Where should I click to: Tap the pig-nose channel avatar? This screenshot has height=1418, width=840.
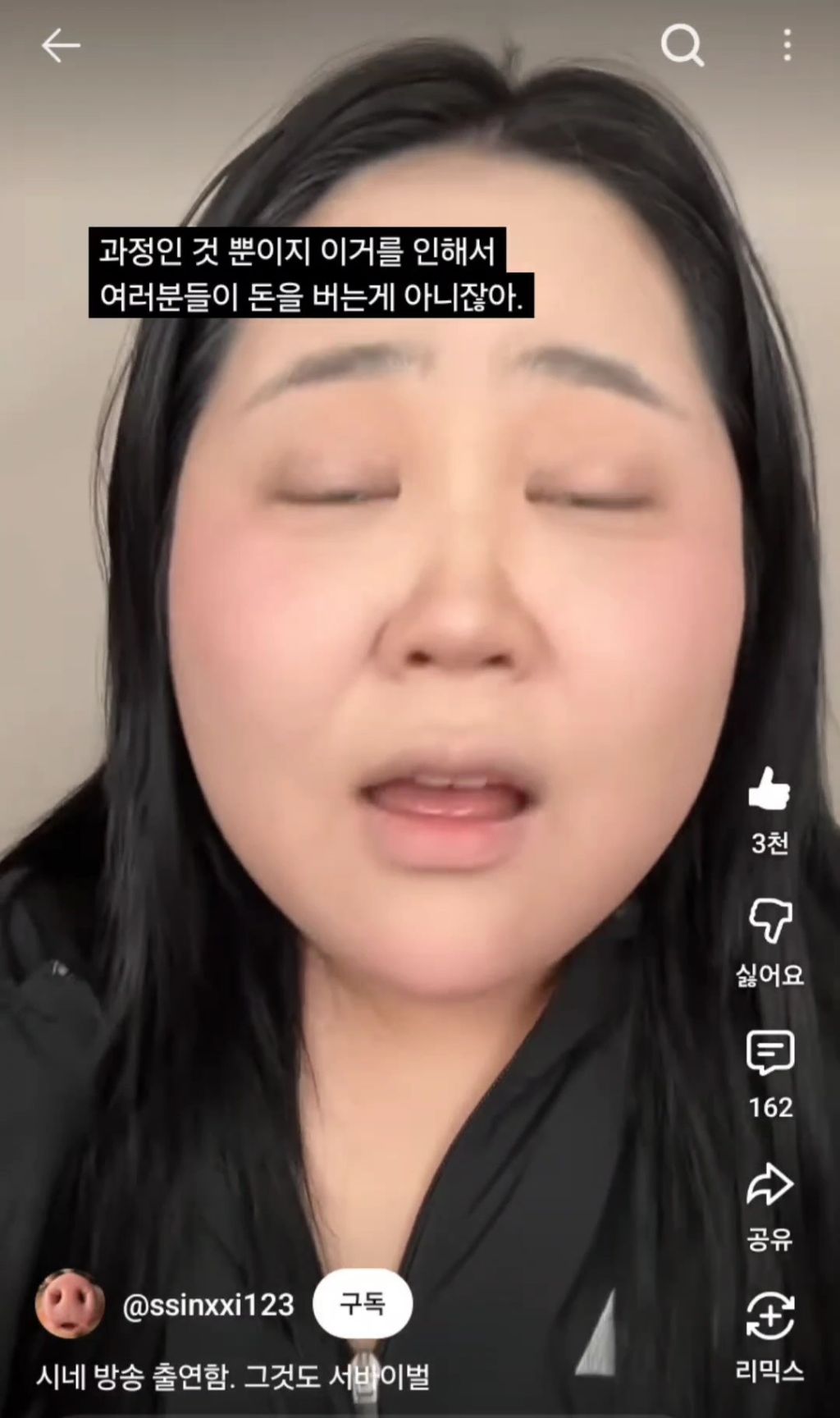pos(70,1304)
